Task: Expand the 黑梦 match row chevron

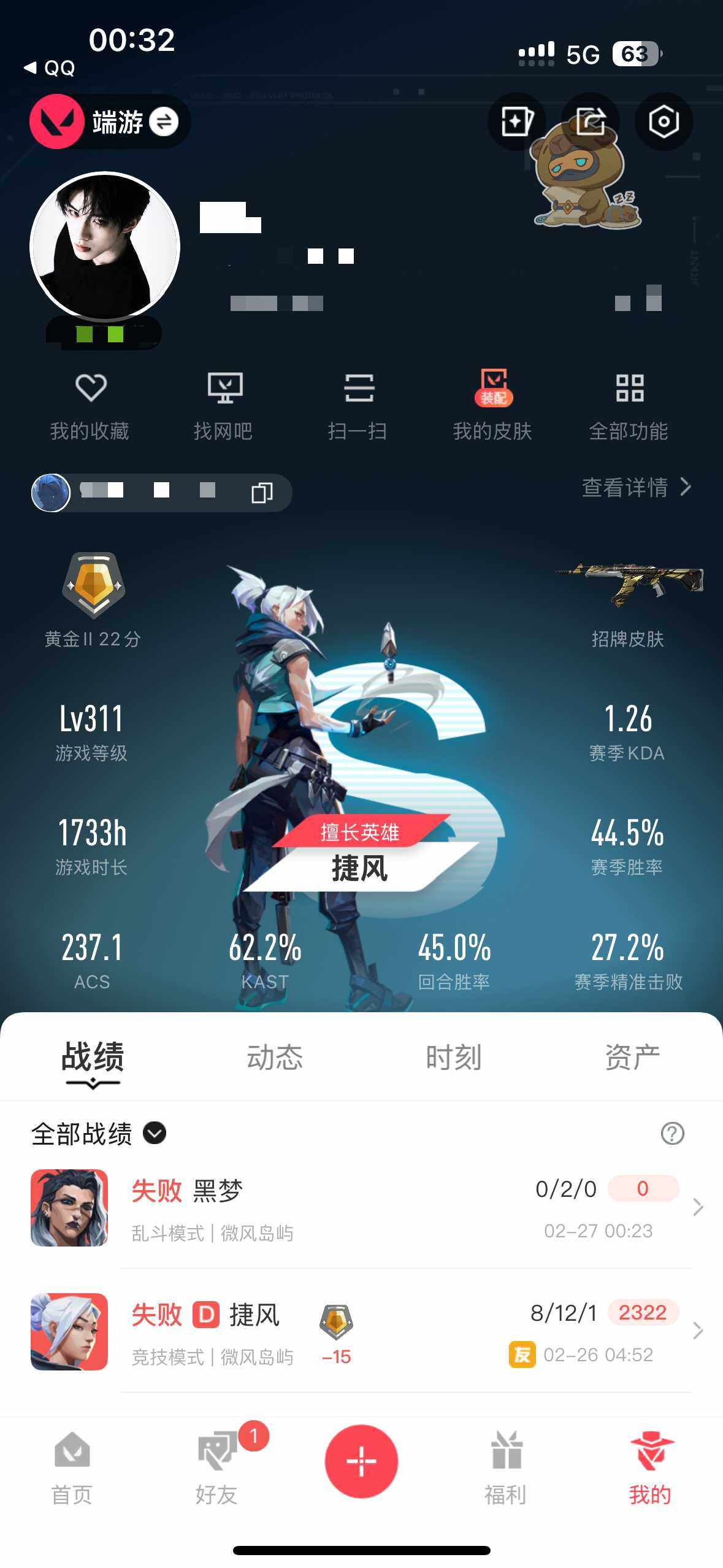Action: click(x=698, y=1207)
